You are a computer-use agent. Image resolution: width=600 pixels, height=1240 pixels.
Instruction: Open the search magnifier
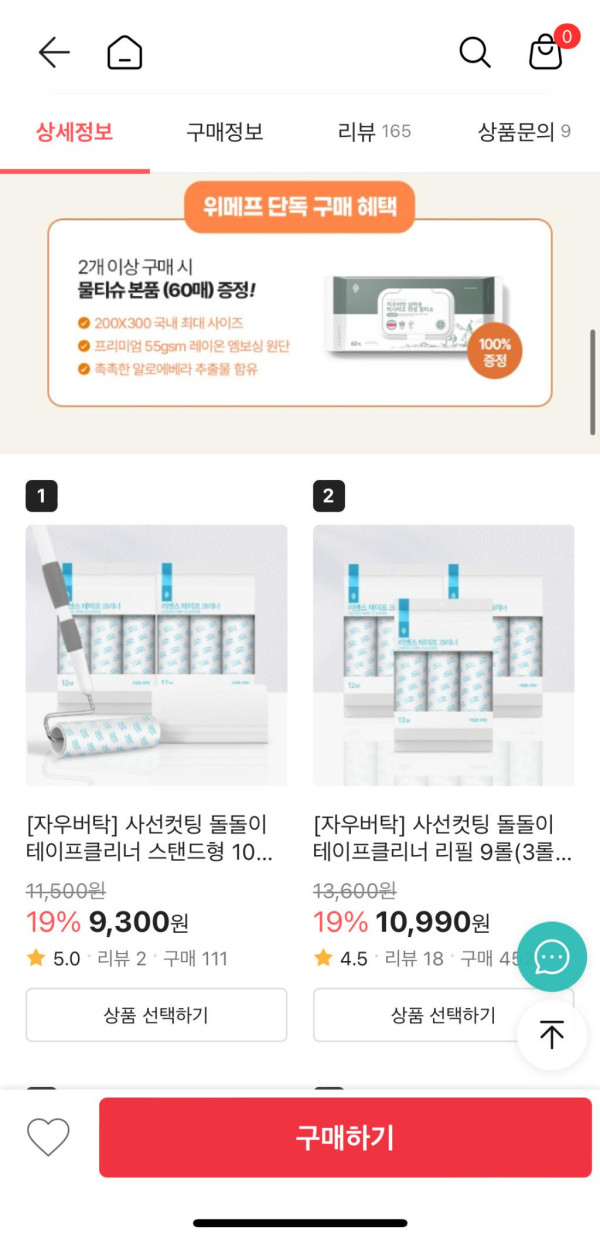475,52
